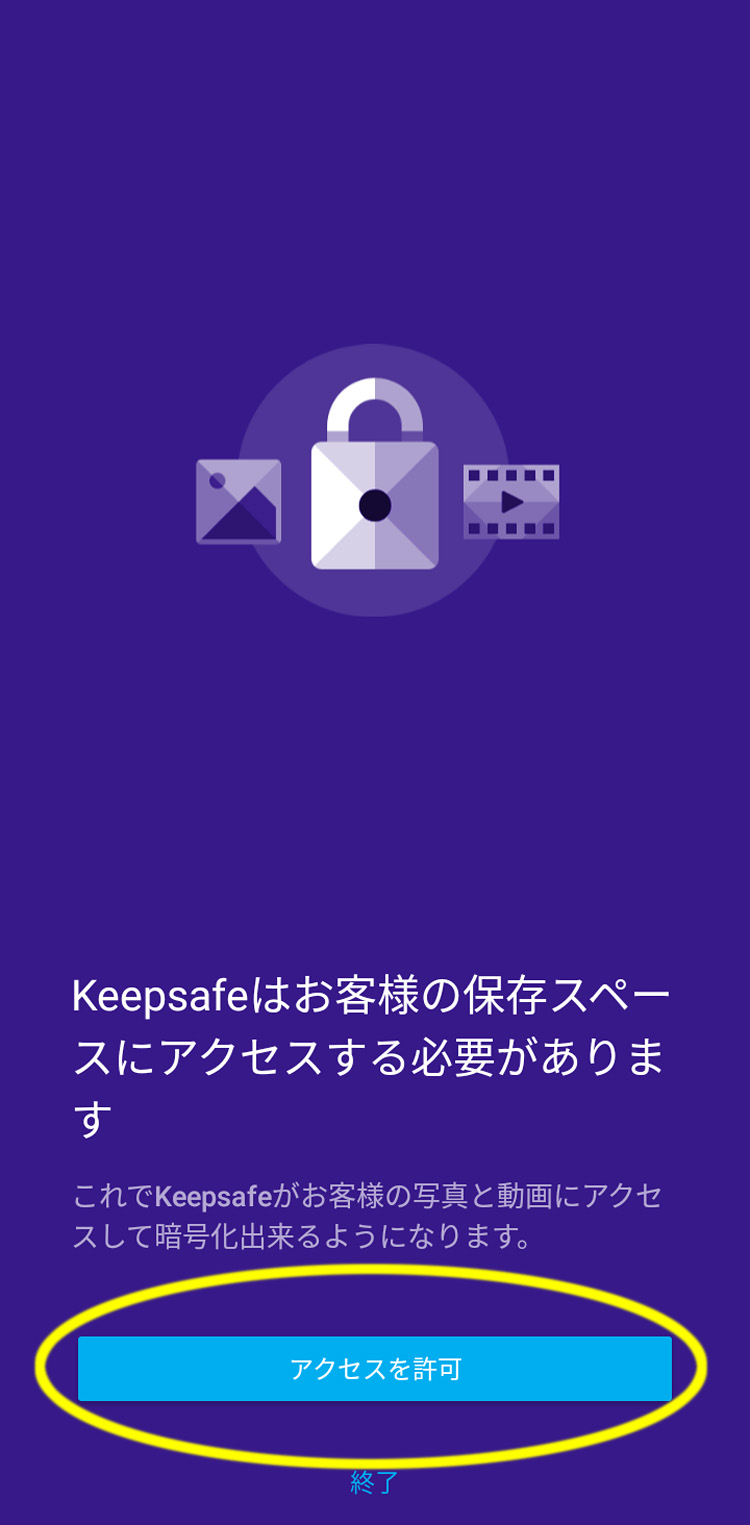Click the purple background above the illustration
Viewport: 750px width, 1525px height.
[x=375, y=180]
